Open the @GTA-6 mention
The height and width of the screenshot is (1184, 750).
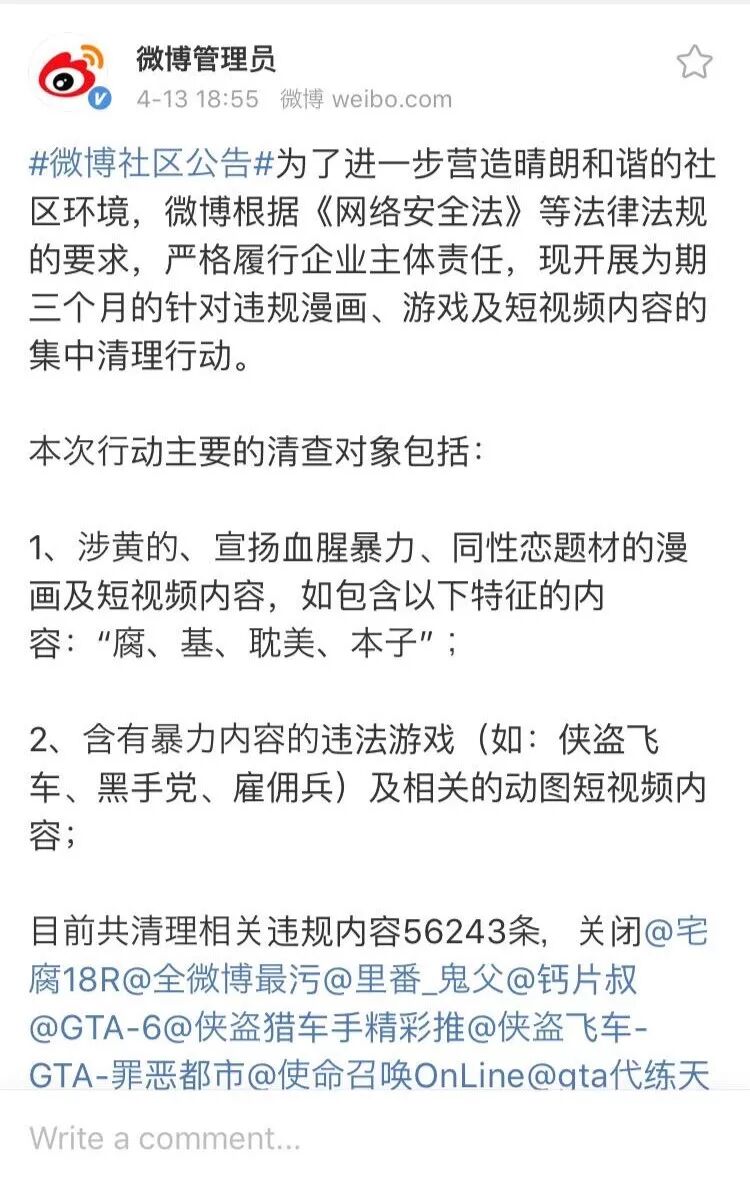coord(95,1028)
